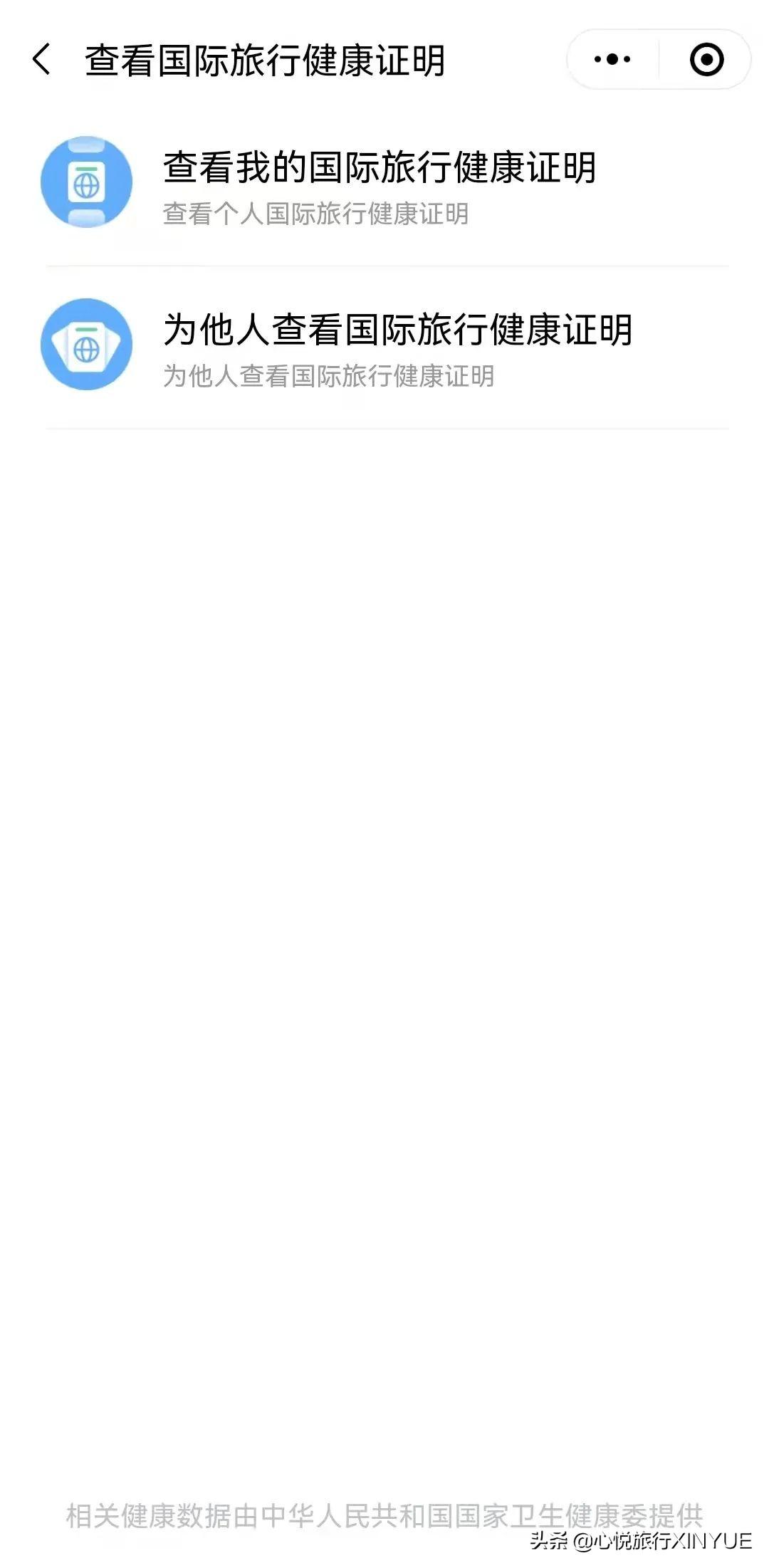Viewport: 769px width, 1568px height.
Task: Open the mini program three-dot menu
Action: coord(612,59)
